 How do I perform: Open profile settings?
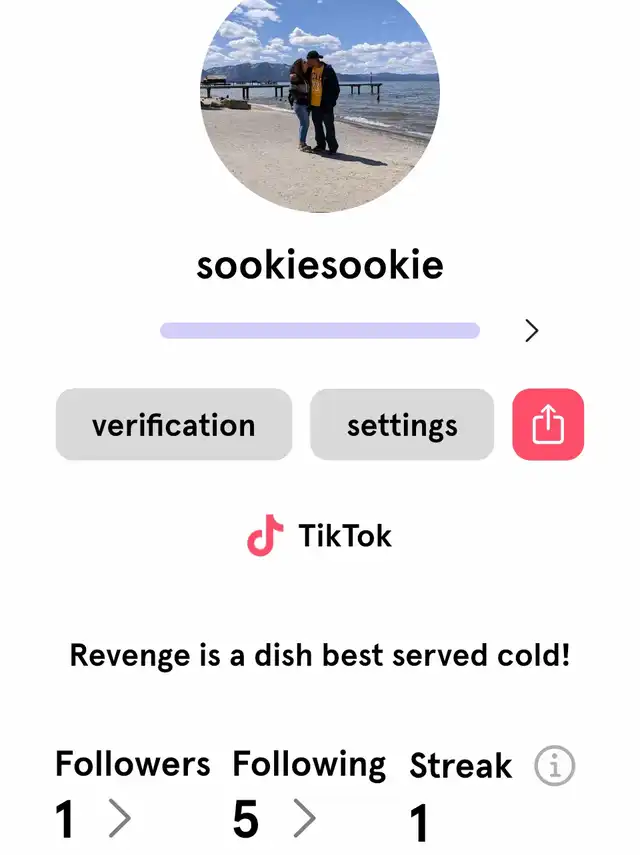point(402,424)
